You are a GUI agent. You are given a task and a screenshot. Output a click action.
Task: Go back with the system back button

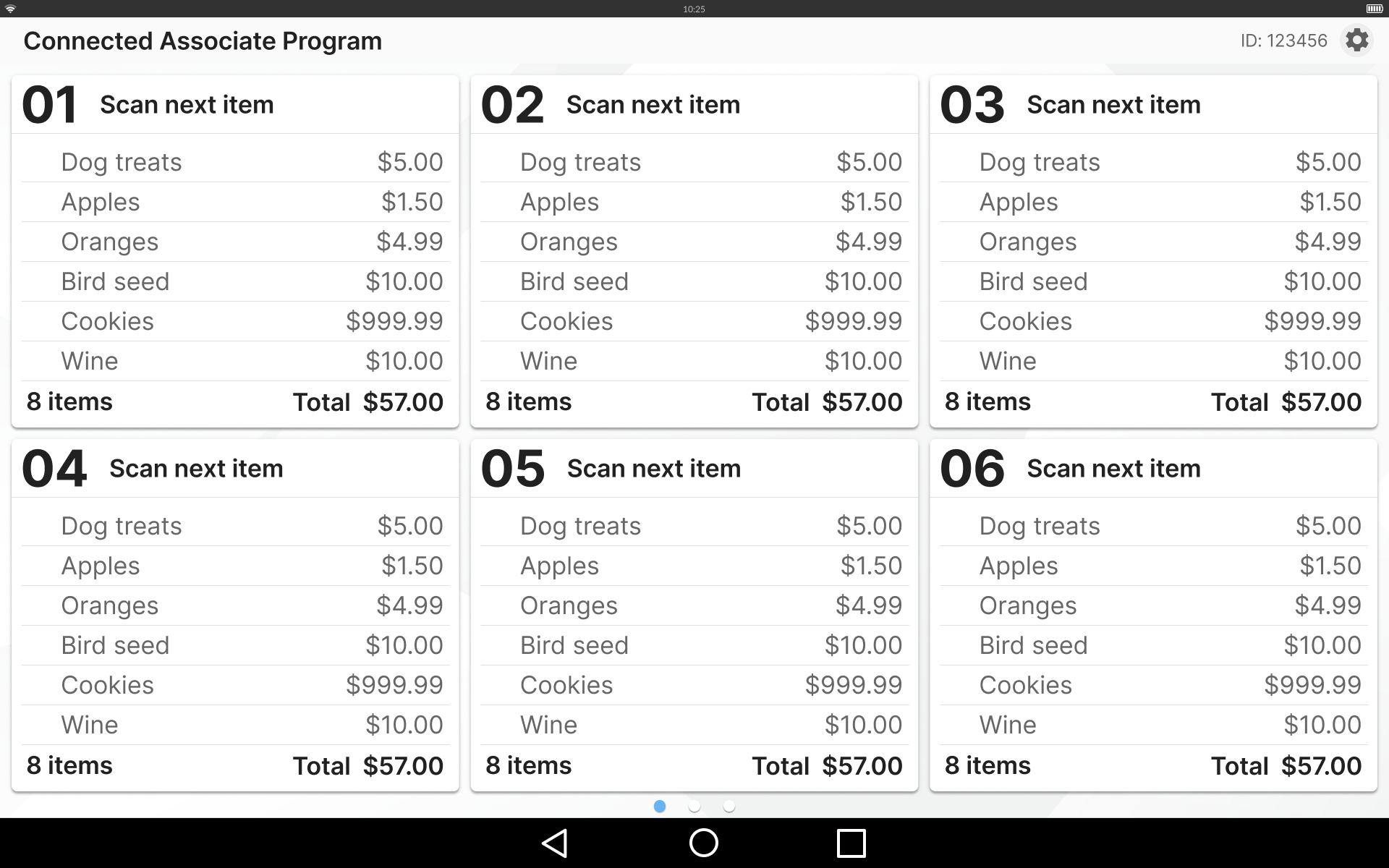tap(555, 843)
